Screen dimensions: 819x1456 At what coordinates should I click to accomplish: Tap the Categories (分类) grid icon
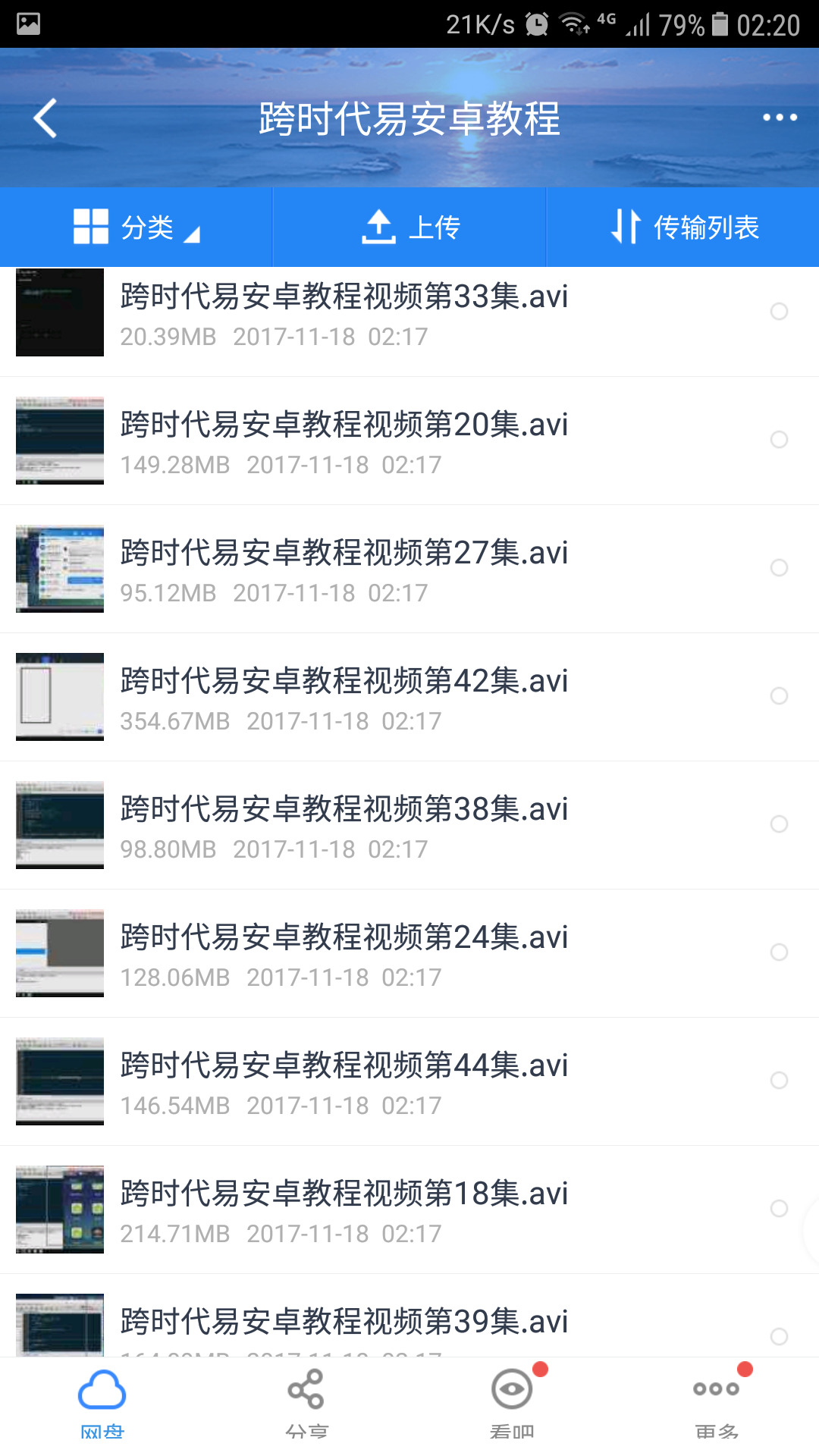[x=89, y=225]
